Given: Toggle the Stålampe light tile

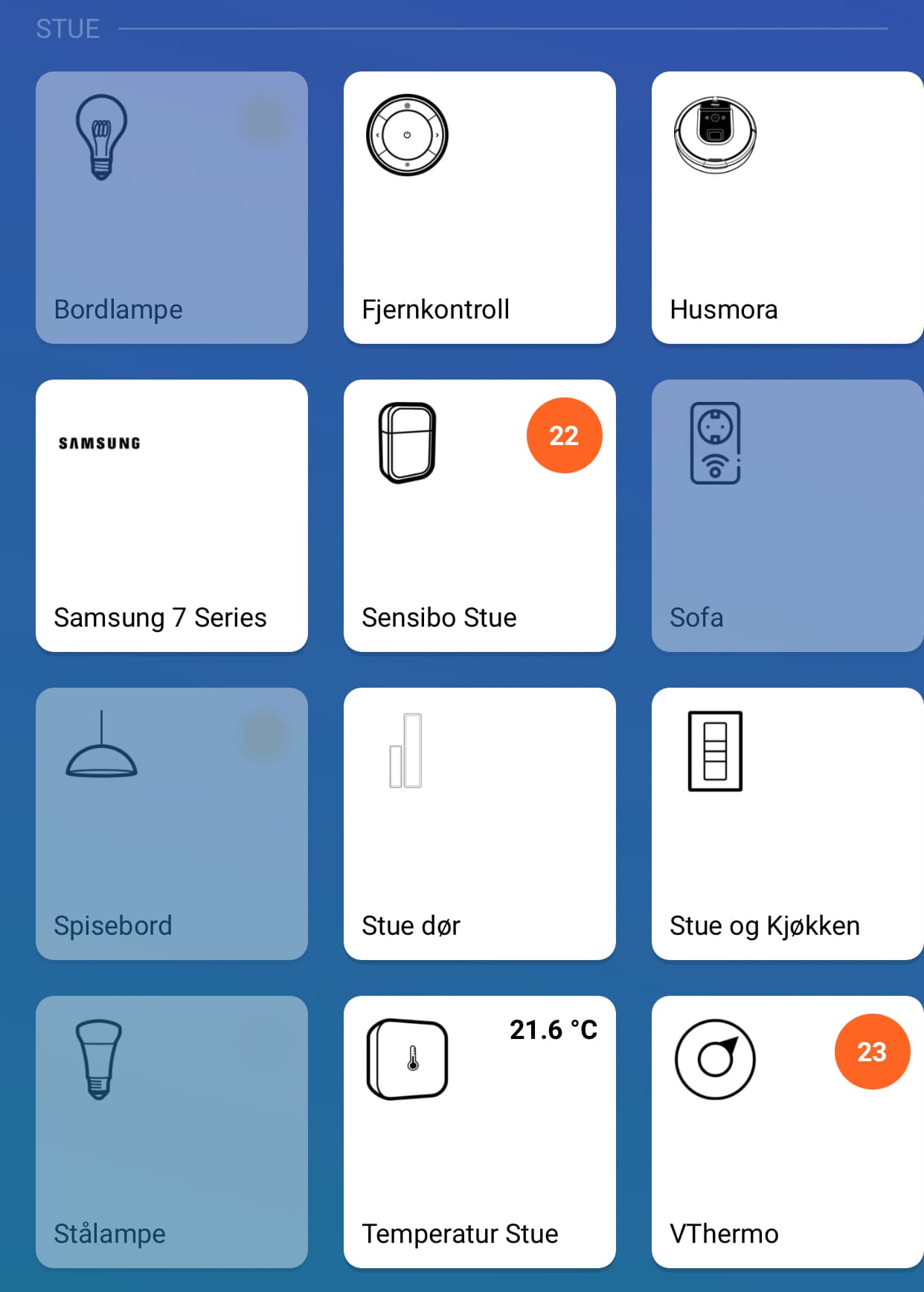Looking at the screenshot, I should [x=171, y=1132].
